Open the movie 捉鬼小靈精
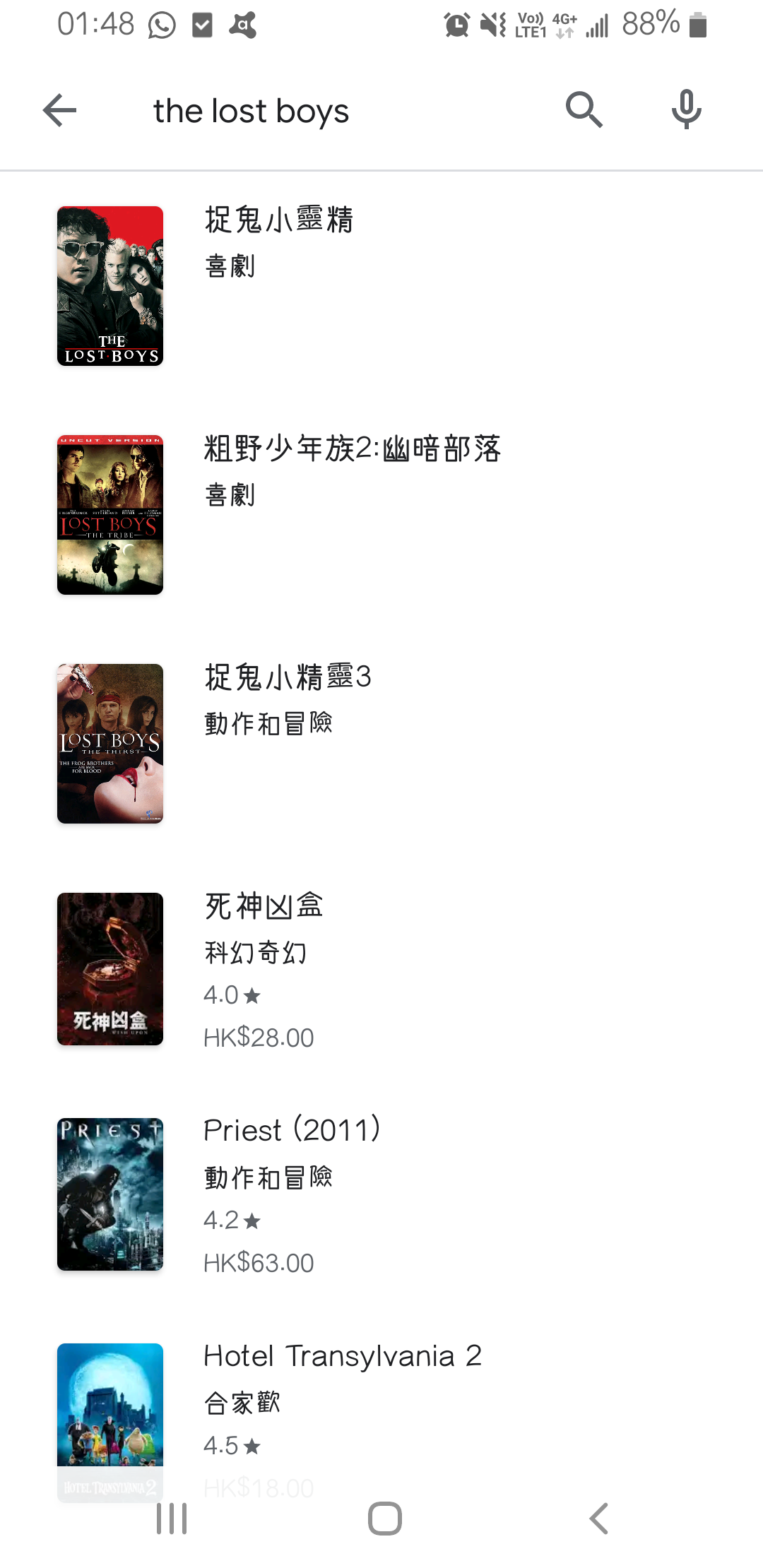The width and height of the screenshot is (763, 1568). (x=381, y=285)
